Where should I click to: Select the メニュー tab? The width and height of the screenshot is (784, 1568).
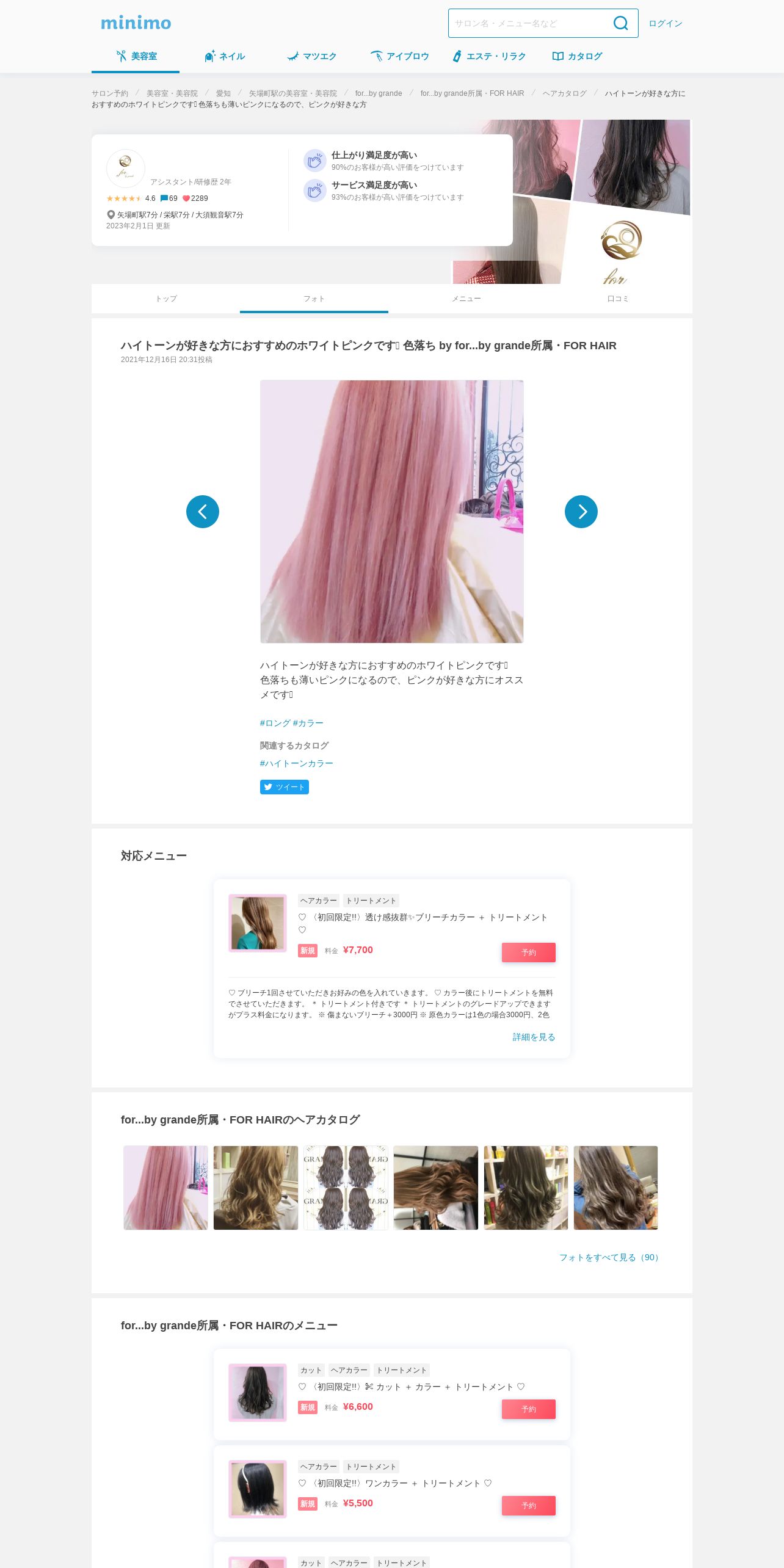pos(466,299)
